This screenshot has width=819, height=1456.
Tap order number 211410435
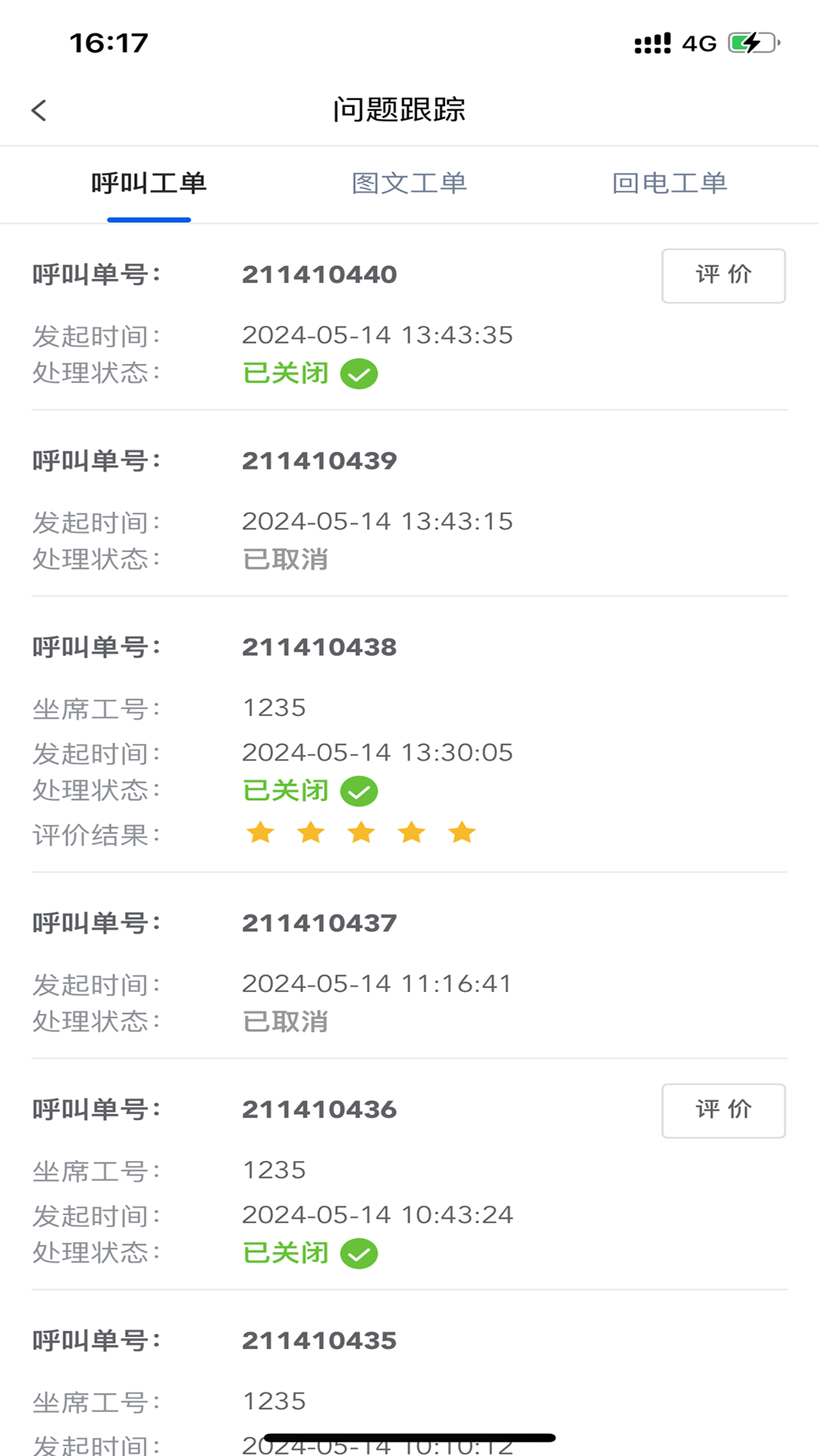point(318,1340)
